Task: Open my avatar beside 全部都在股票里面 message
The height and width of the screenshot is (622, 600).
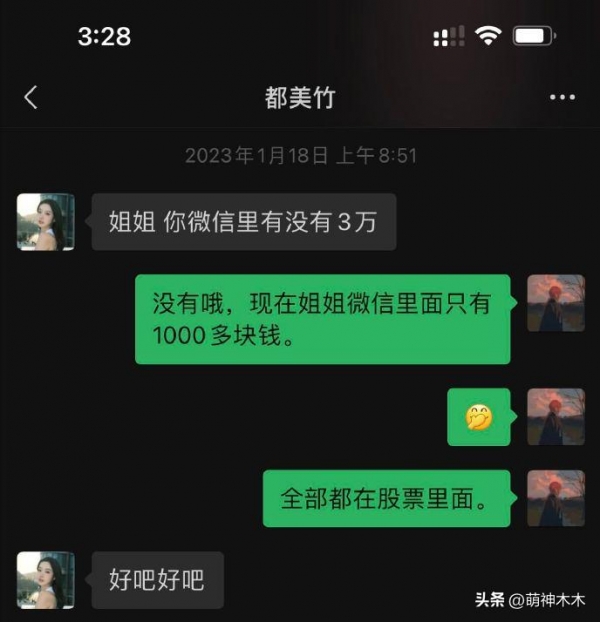Action: click(555, 498)
